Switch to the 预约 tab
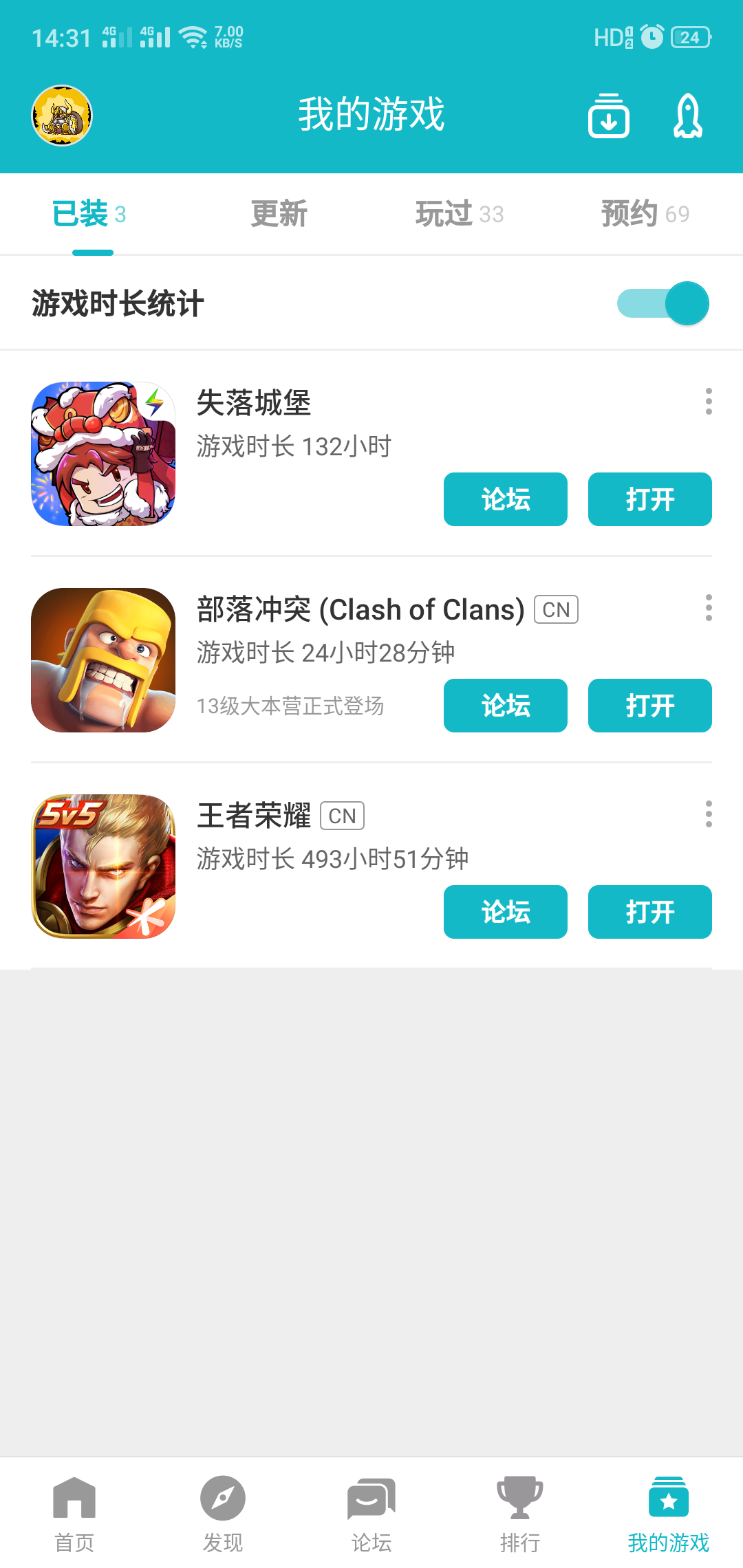743x1568 pixels. click(645, 214)
